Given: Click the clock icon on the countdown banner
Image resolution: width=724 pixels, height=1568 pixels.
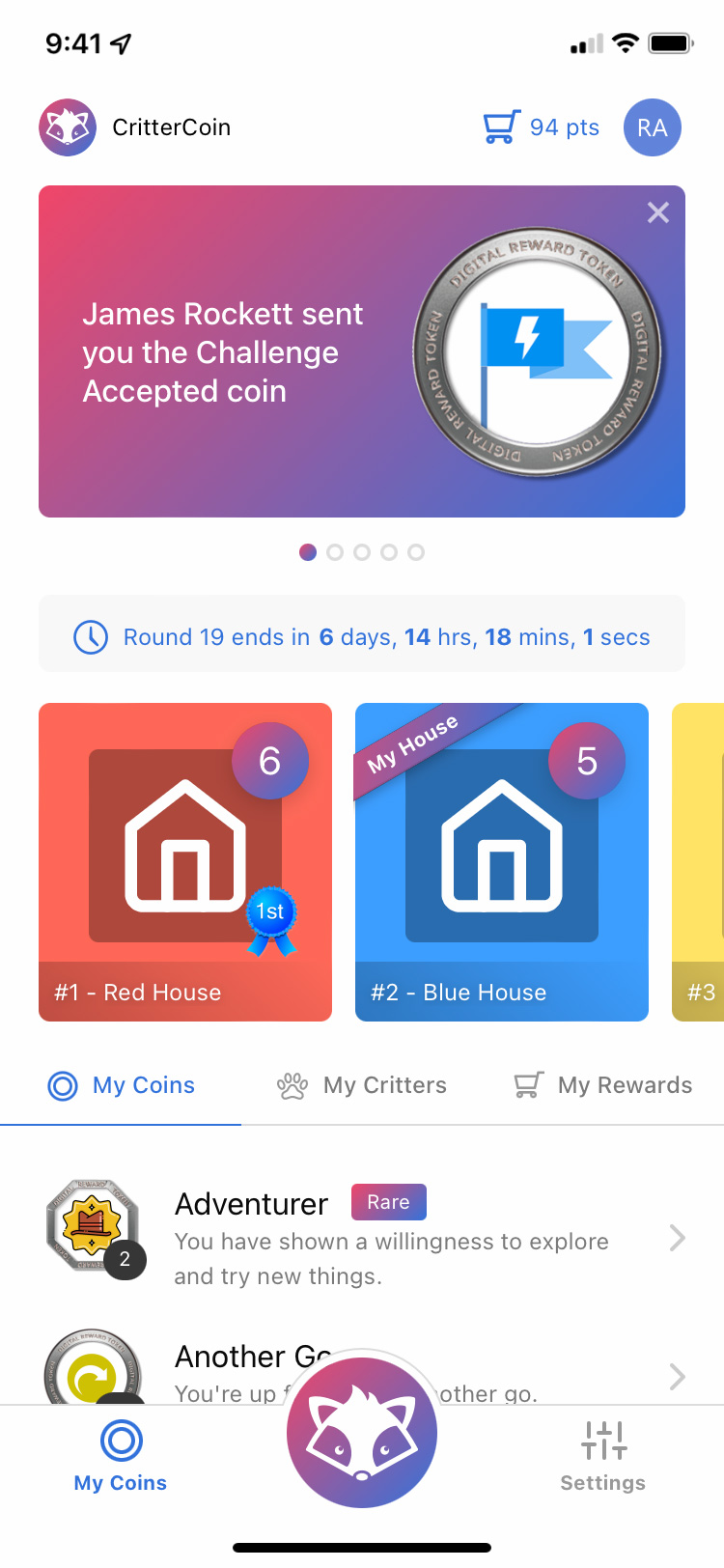Looking at the screenshot, I should [x=90, y=635].
